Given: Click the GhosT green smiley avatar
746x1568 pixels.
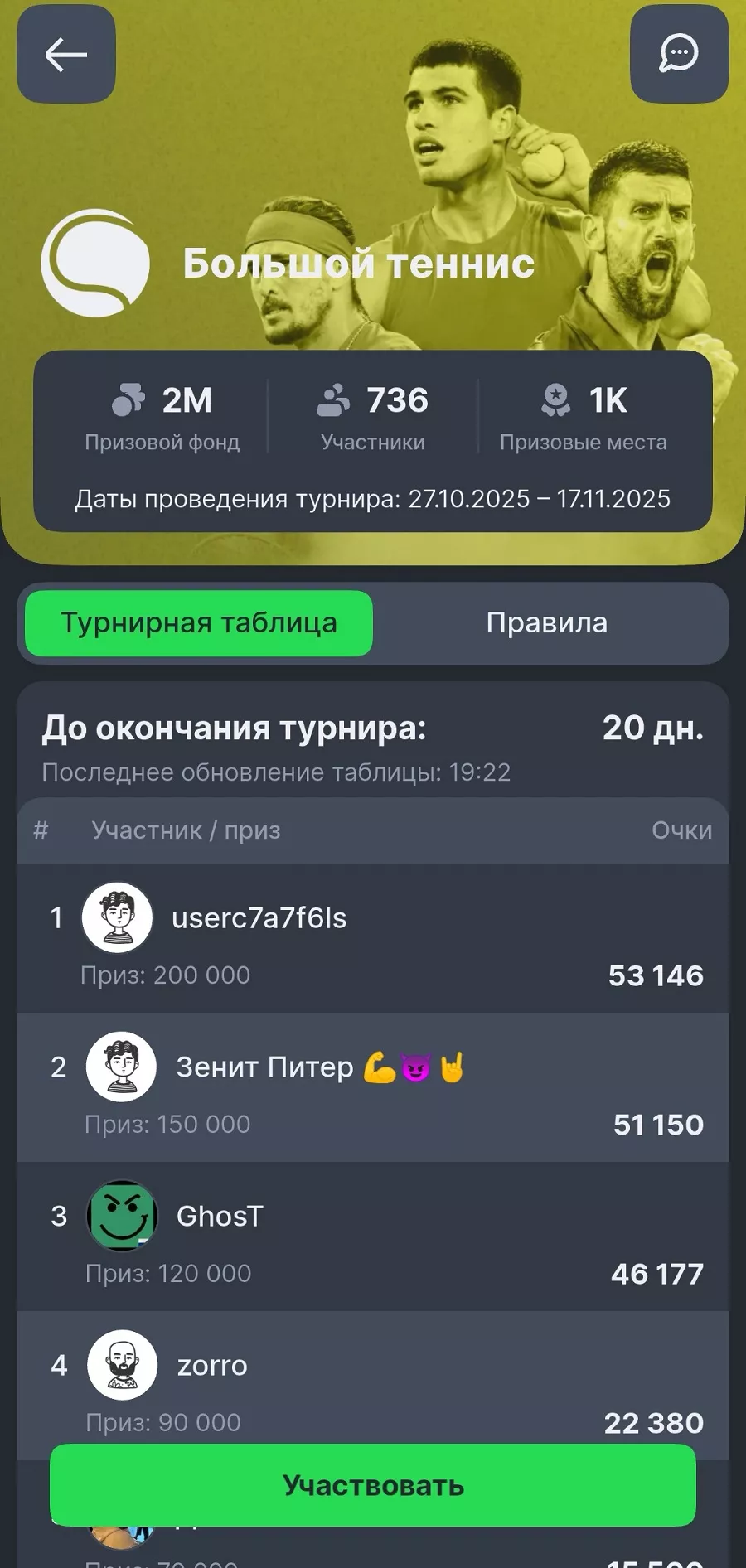Looking at the screenshot, I should tap(122, 1217).
